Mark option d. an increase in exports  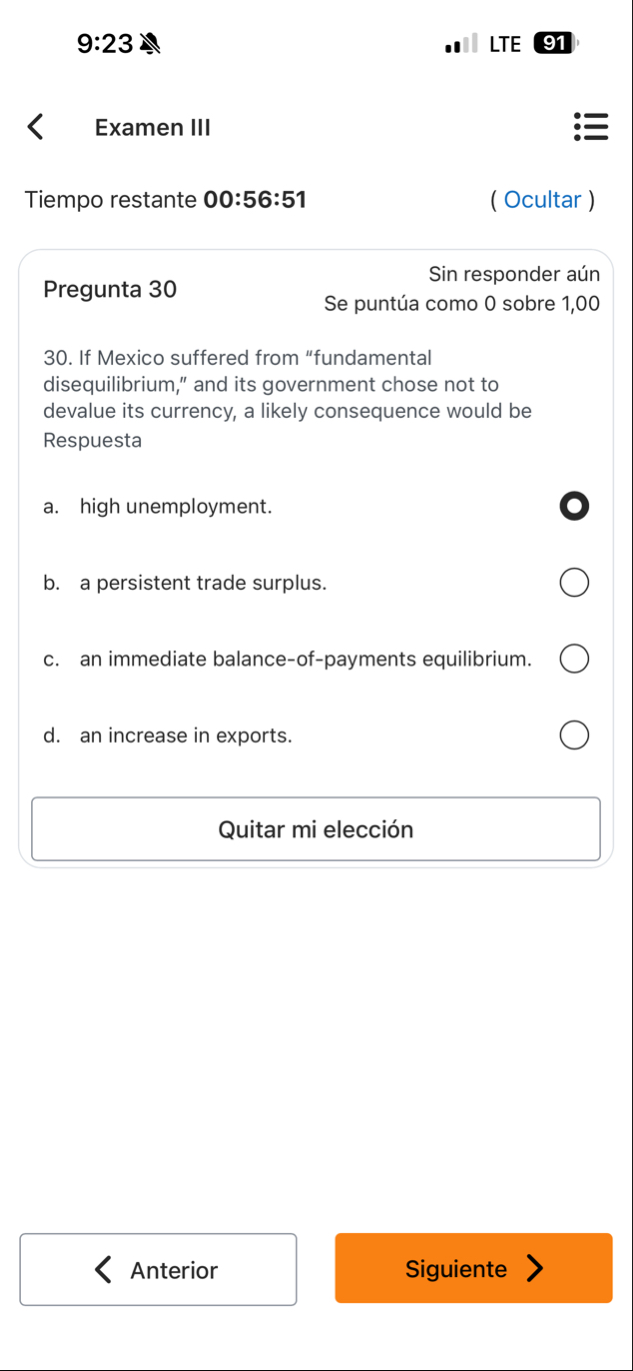click(x=573, y=737)
